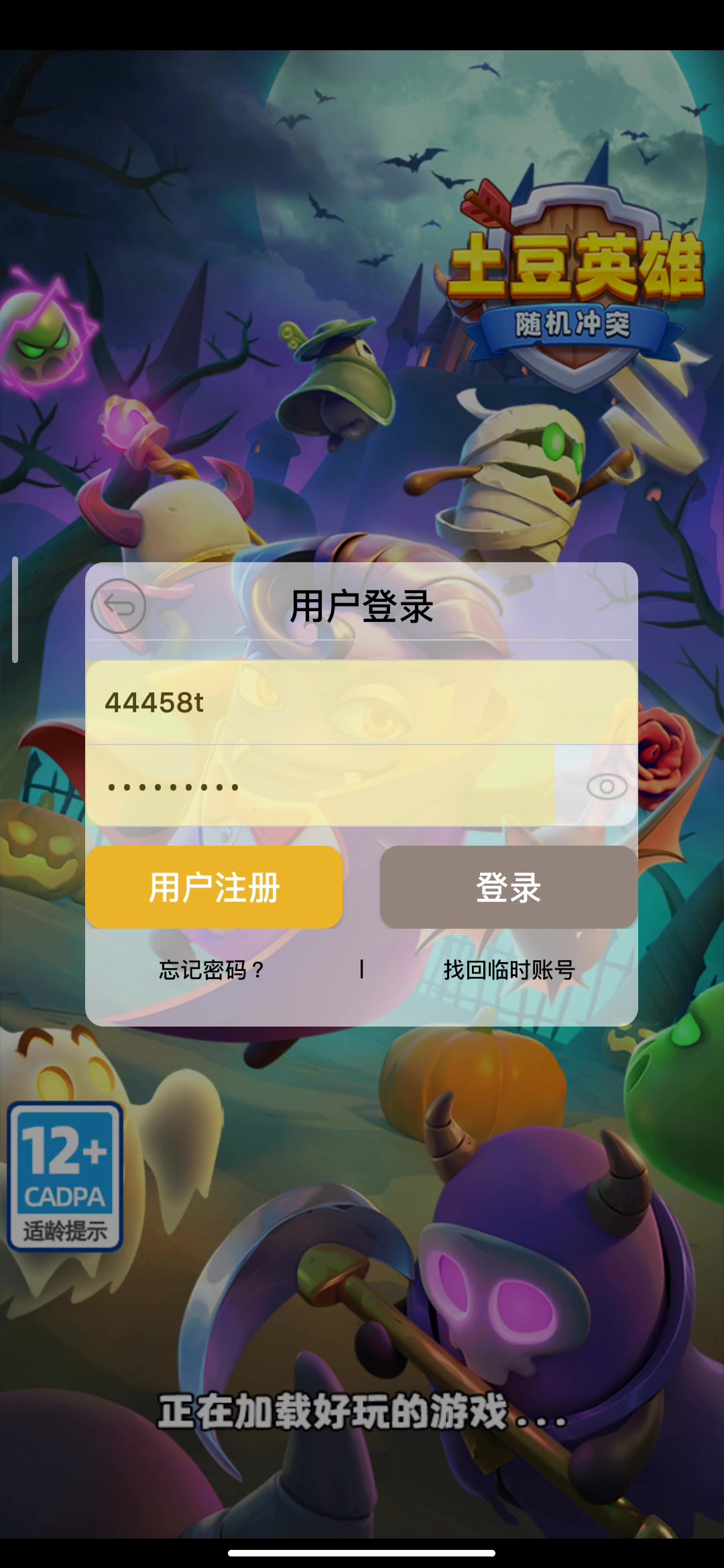Viewport: 724px width, 1568px height.
Task: Edit the username field showing 44458t
Action: click(361, 702)
